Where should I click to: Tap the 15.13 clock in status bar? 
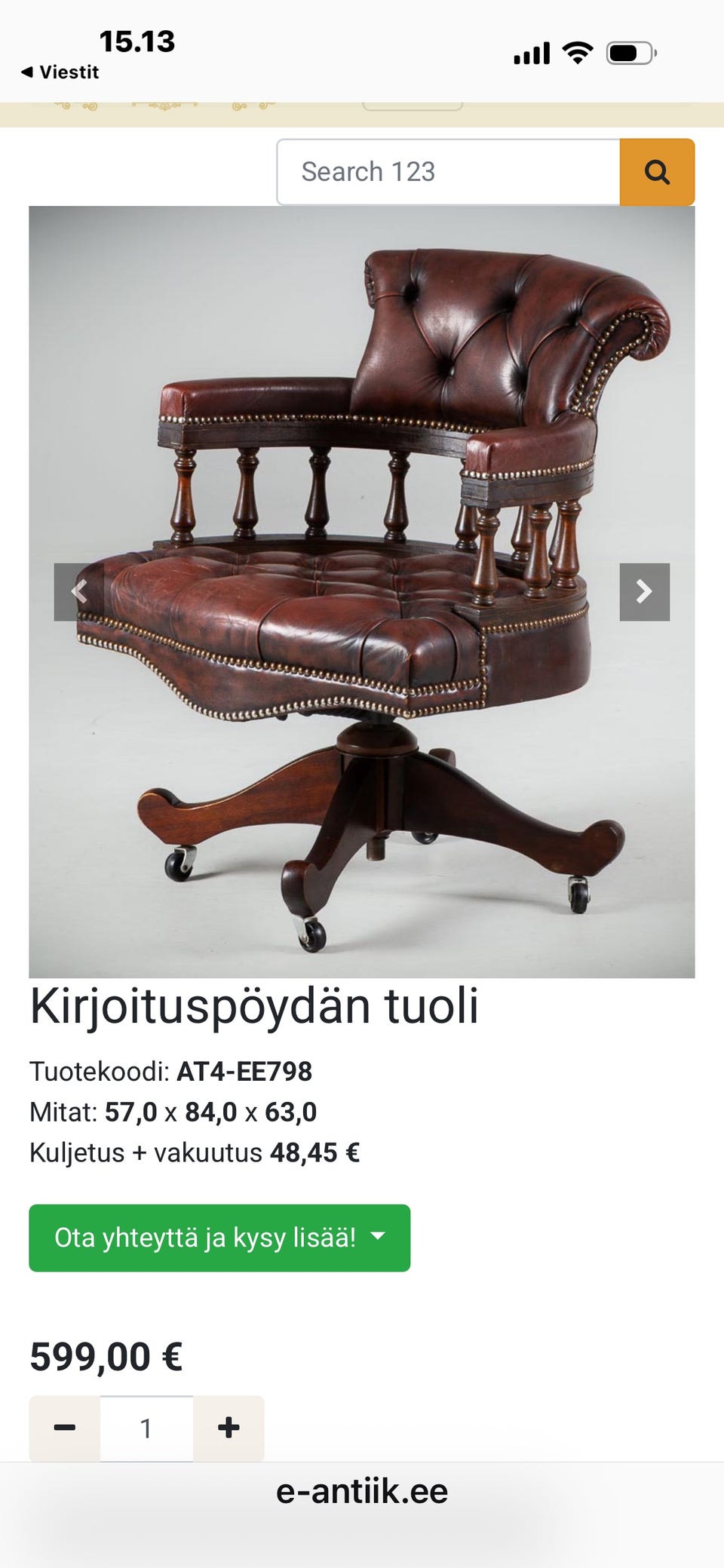click(138, 41)
